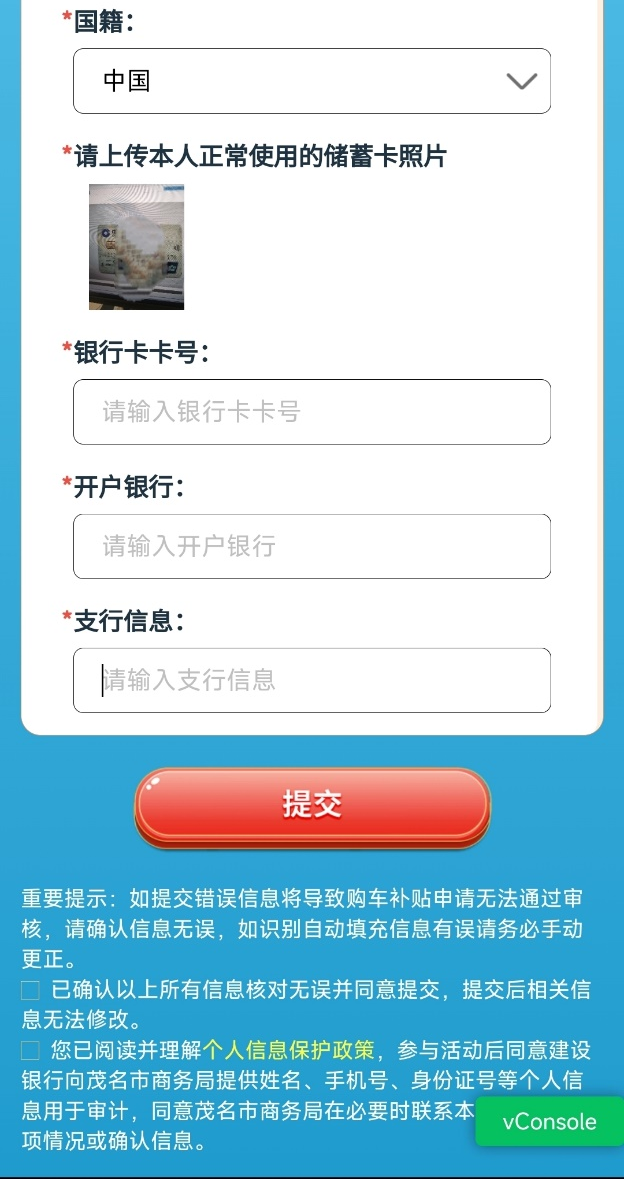
Task: Open the 个人信息保护政策 link
Action: tap(289, 1051)
